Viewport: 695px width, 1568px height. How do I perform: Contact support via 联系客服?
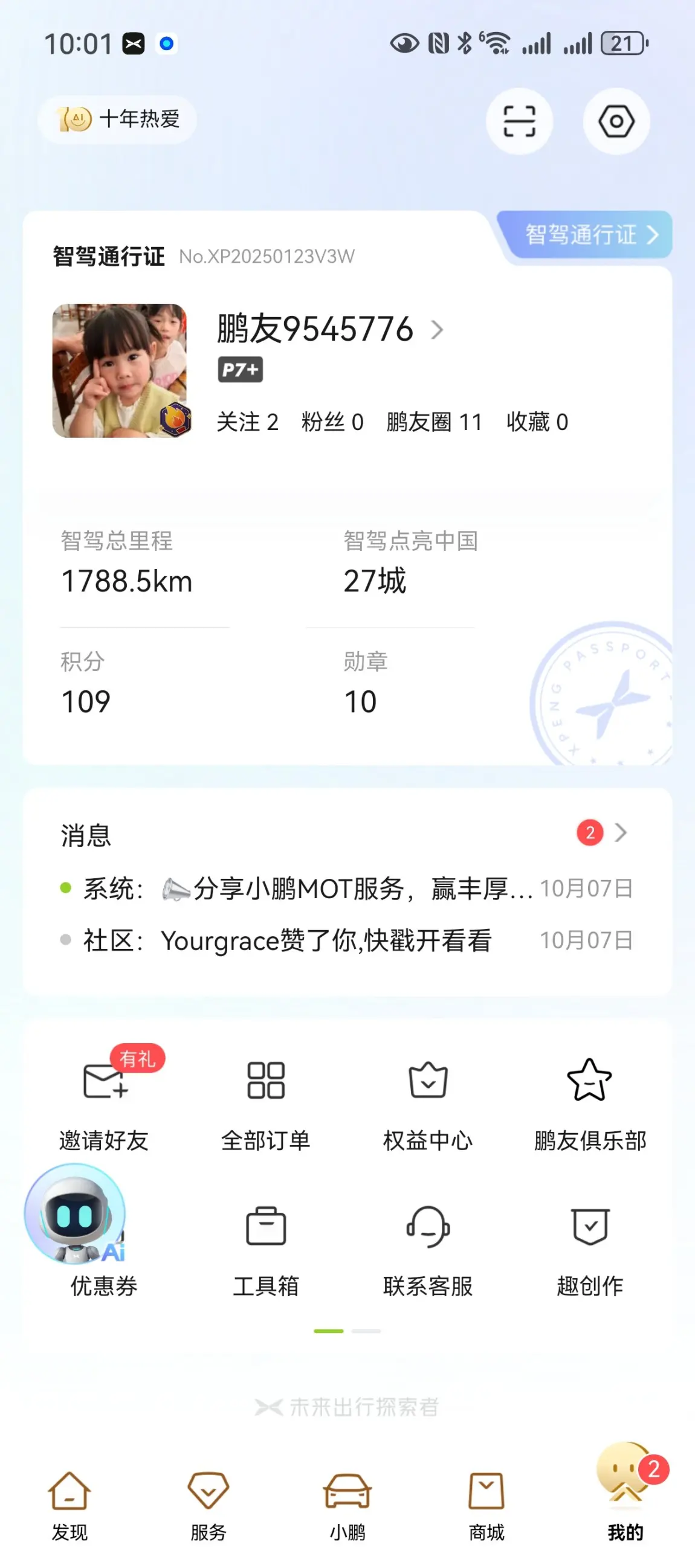pyautogui.click(x=428, y=1249)
